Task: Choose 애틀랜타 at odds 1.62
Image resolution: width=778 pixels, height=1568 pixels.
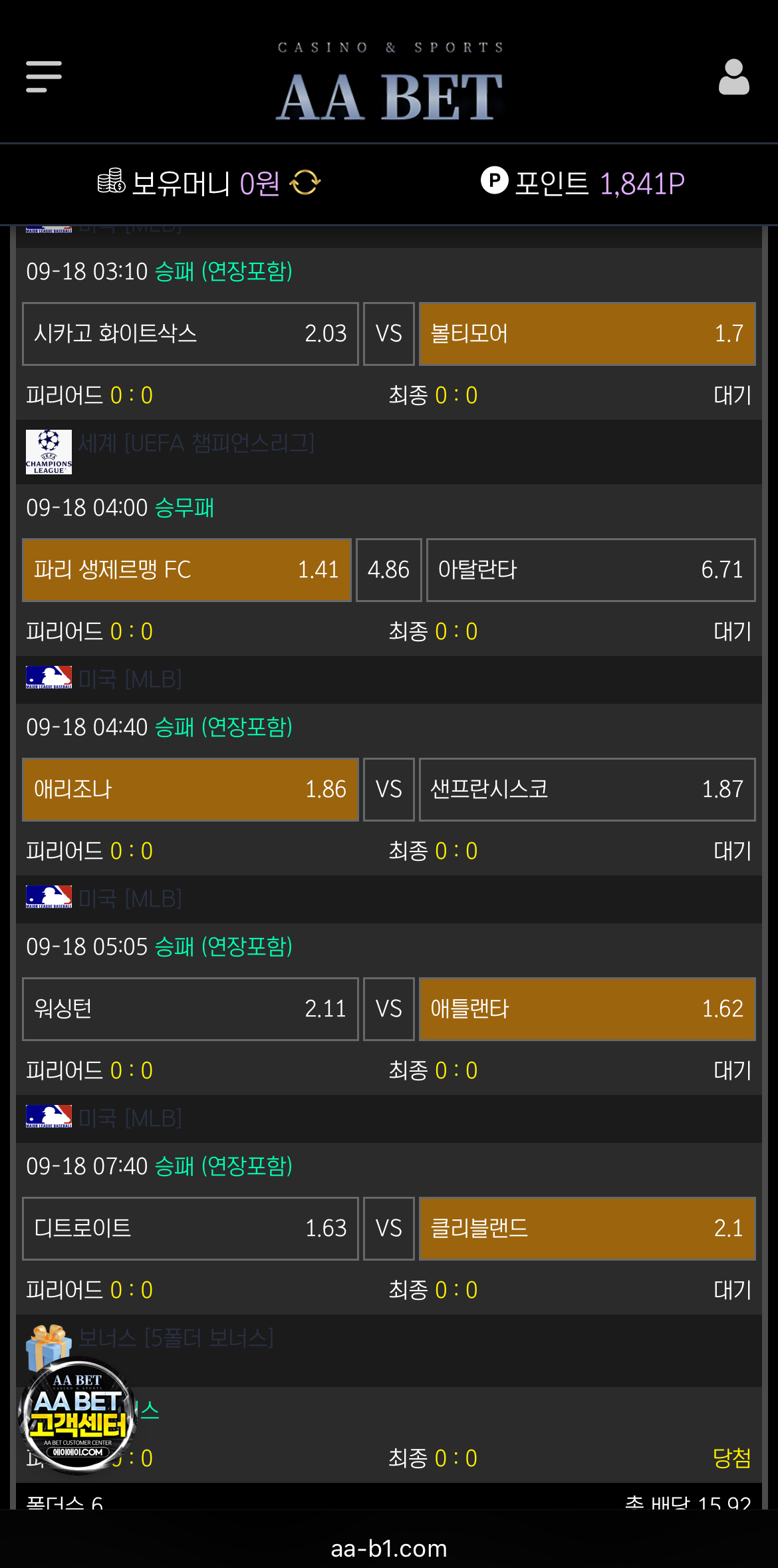Action: click(587, 1009)
